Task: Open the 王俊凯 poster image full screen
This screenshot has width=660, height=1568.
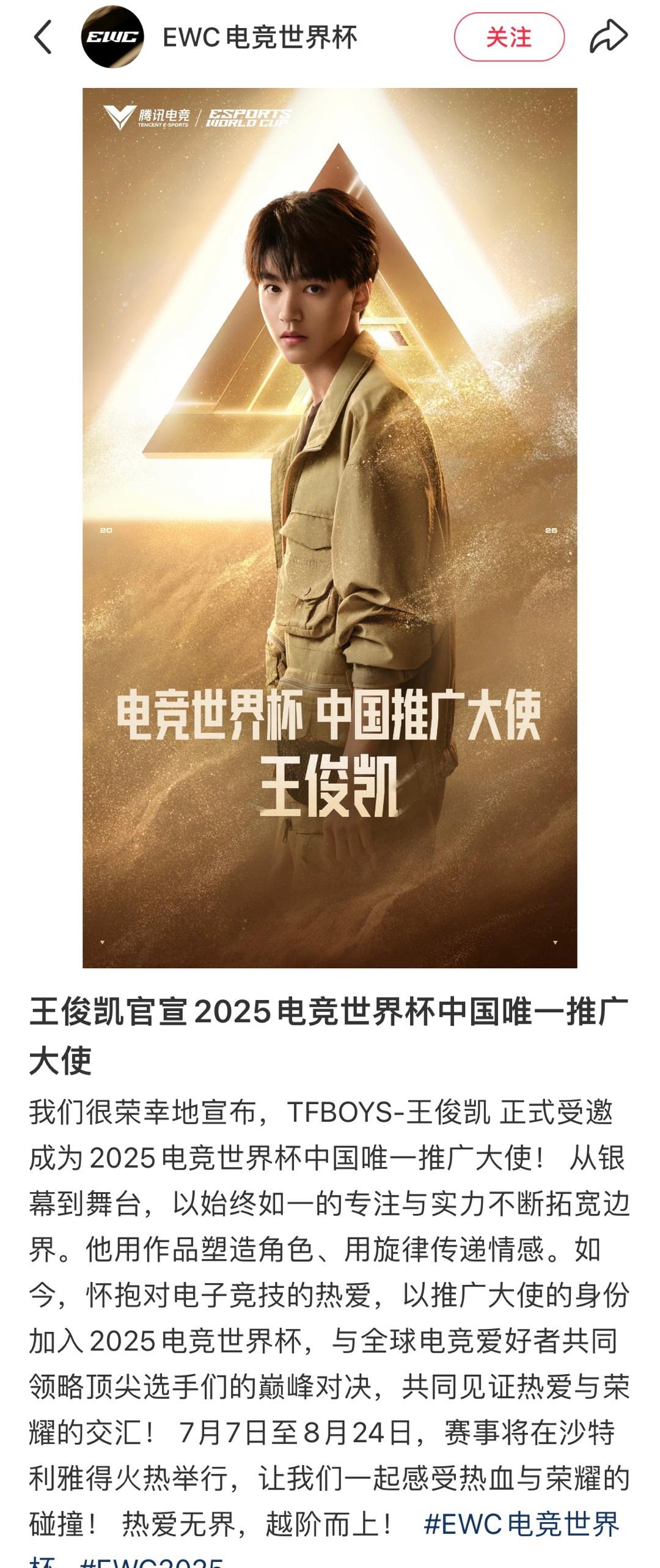Action: (x=329, y=528)
